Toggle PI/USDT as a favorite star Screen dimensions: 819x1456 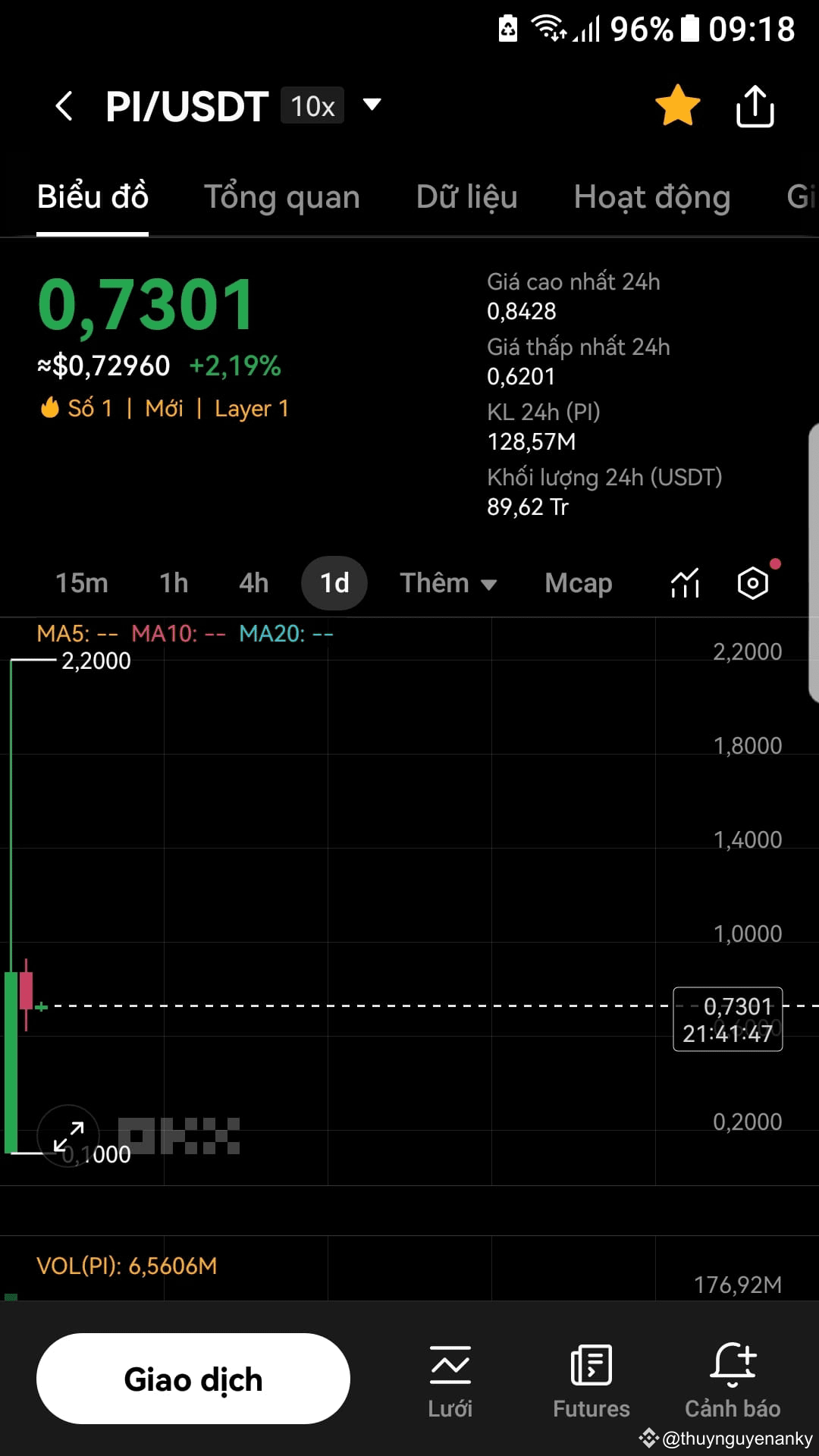(x=677, y=106)
